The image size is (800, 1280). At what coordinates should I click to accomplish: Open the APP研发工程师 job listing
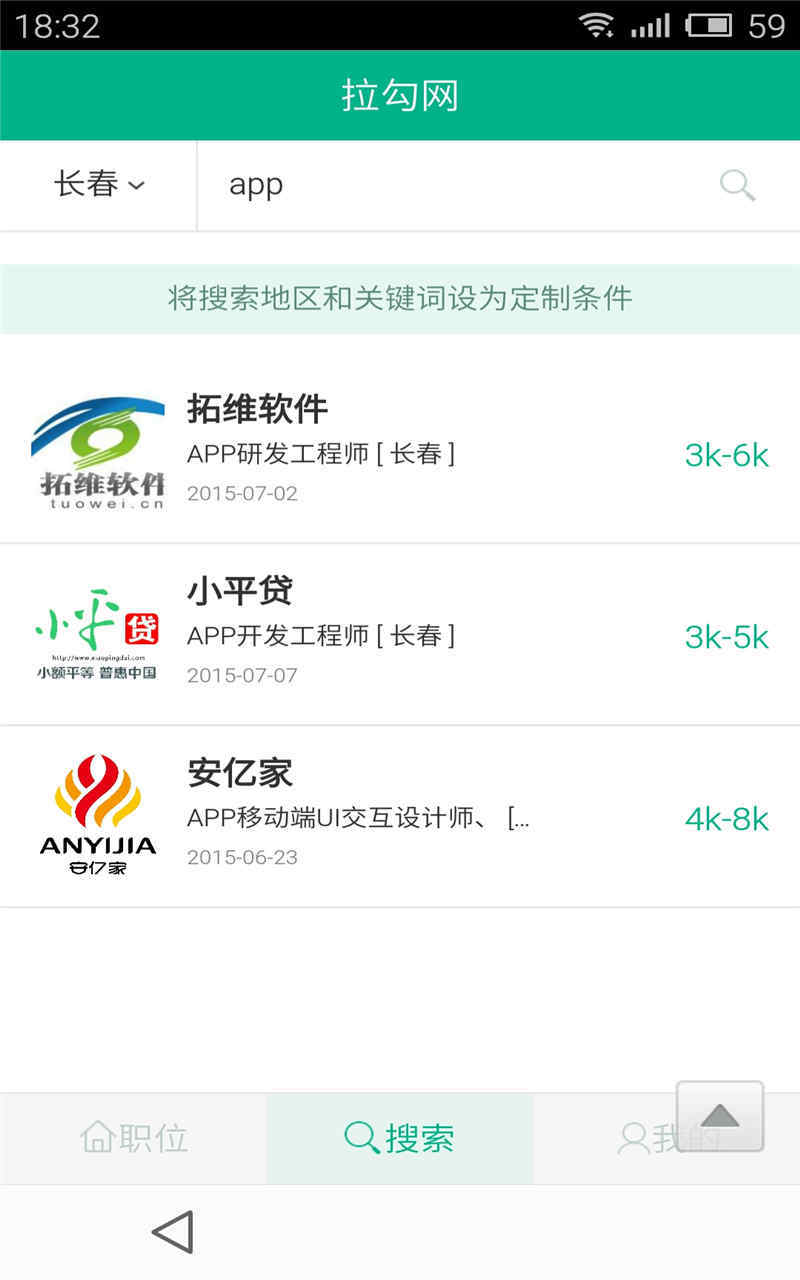pyautogui.click(x=320, y=452)
